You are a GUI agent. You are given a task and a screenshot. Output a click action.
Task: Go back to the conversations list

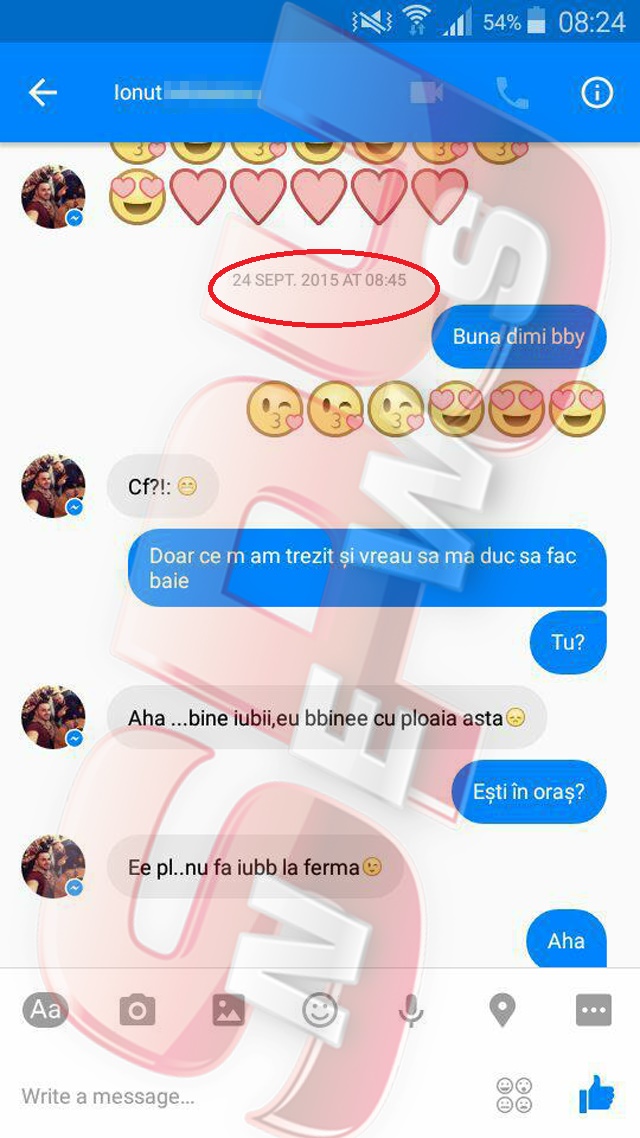[42, 93]
